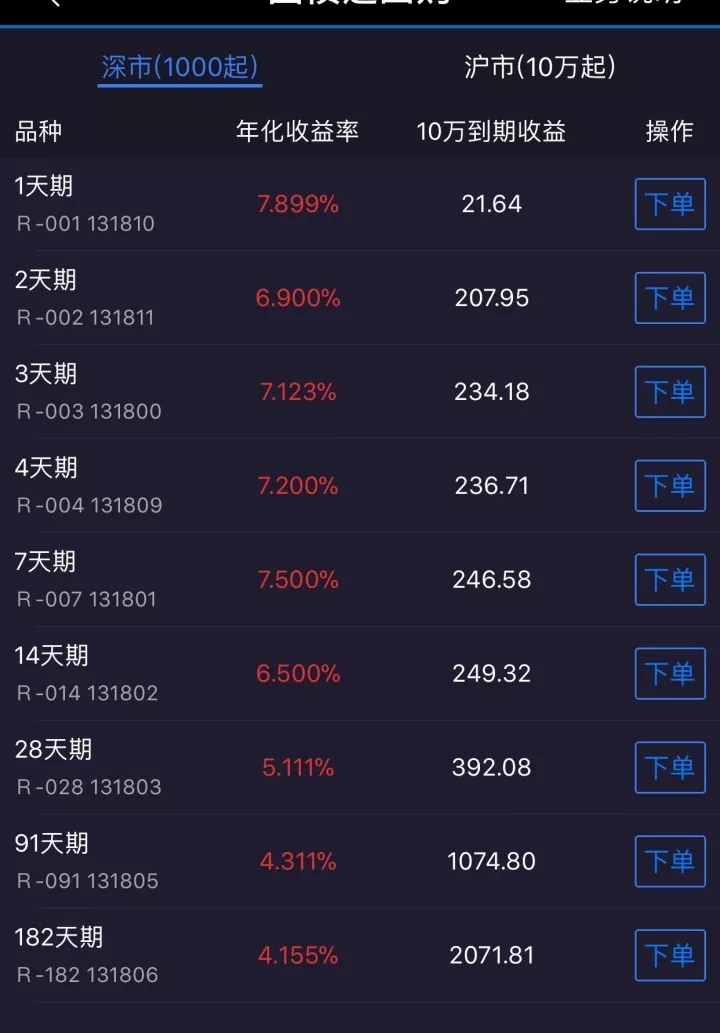Tap 下单 for 3天期 R-003
This screenshot has height=1033, width=720.
click(670, 392)
